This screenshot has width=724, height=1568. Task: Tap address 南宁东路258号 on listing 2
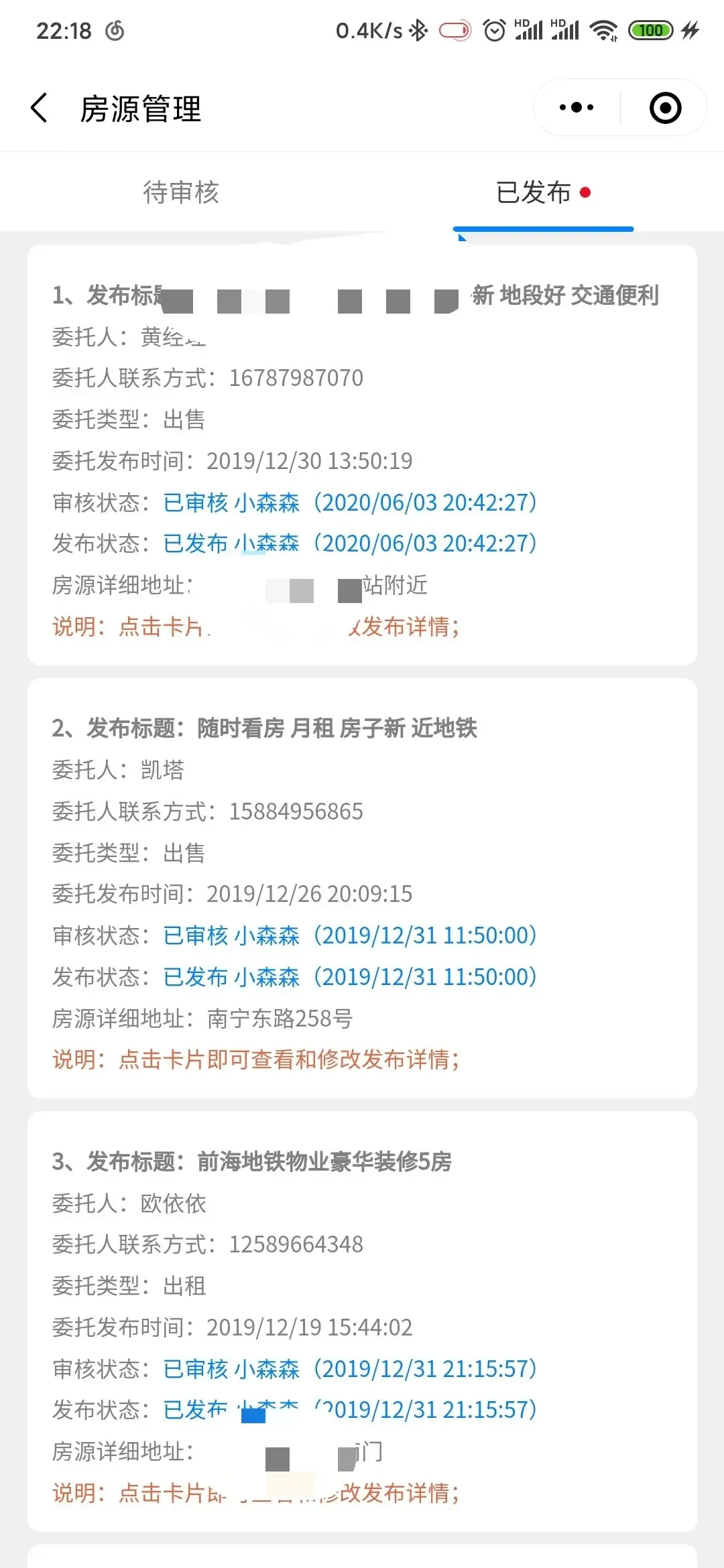[x=282, y=1019]
